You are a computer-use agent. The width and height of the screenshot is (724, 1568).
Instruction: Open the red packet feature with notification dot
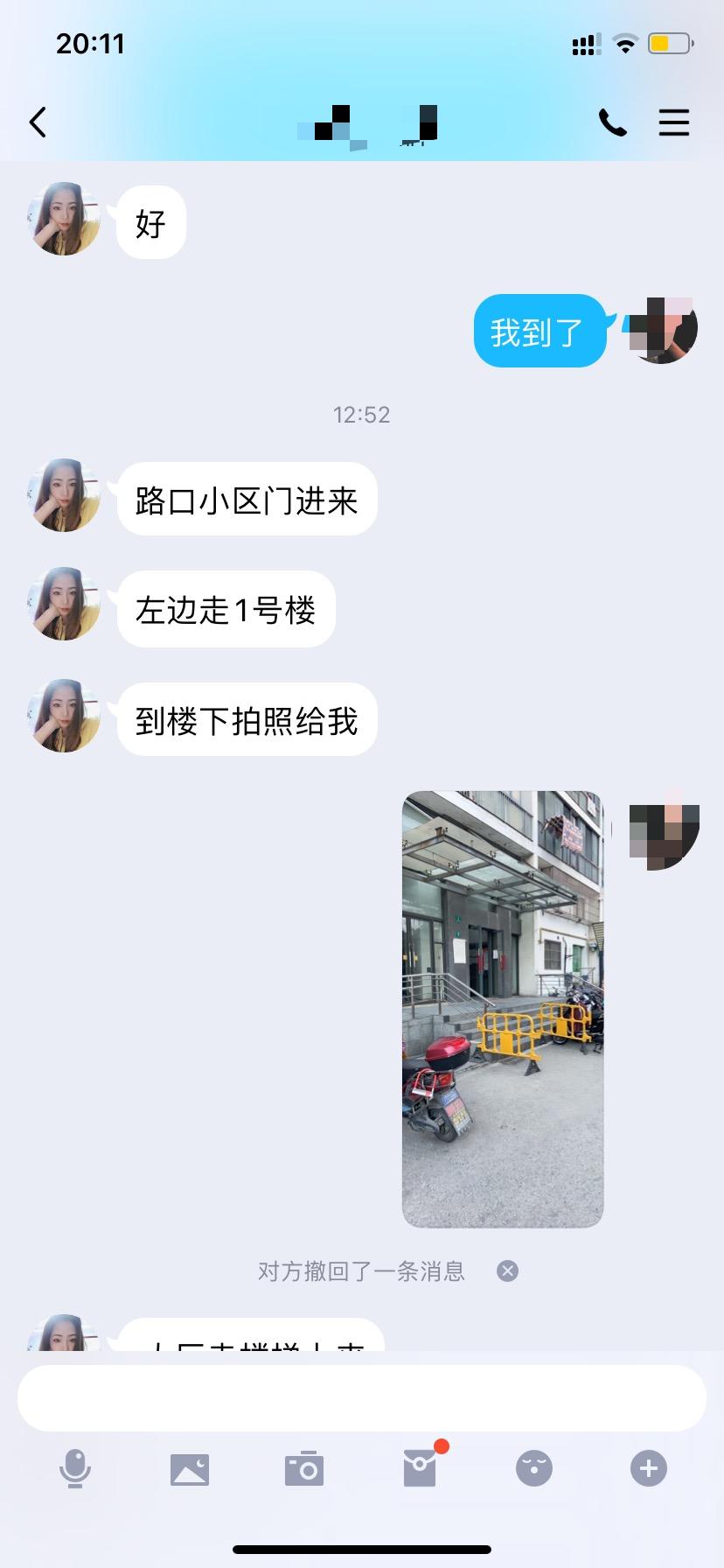[420, 1469]
